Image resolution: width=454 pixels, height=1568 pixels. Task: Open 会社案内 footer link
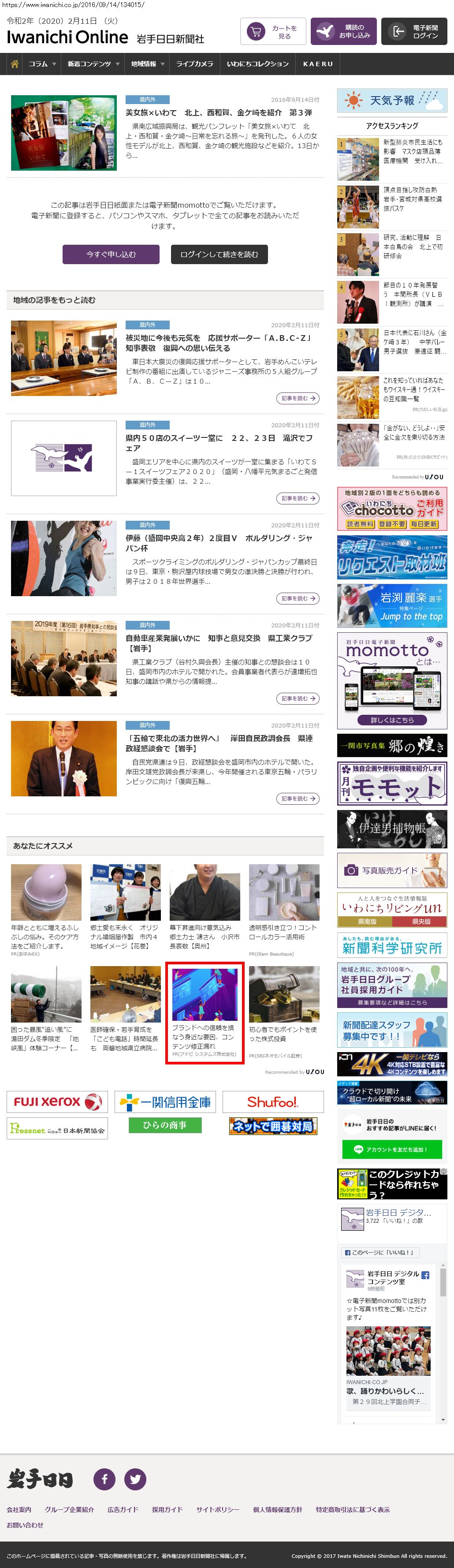tap(19, 1509)
